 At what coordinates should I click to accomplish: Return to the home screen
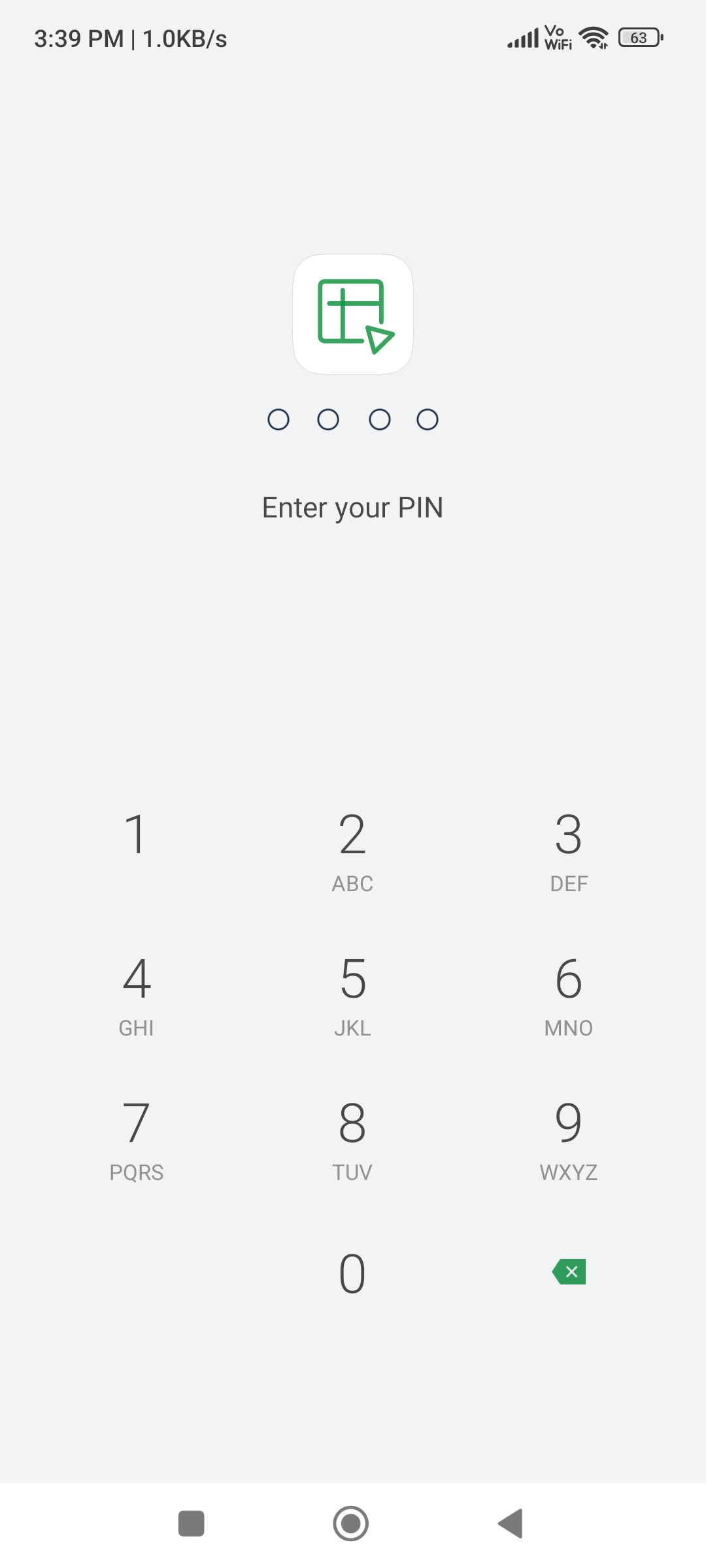tap(351, 1524)
